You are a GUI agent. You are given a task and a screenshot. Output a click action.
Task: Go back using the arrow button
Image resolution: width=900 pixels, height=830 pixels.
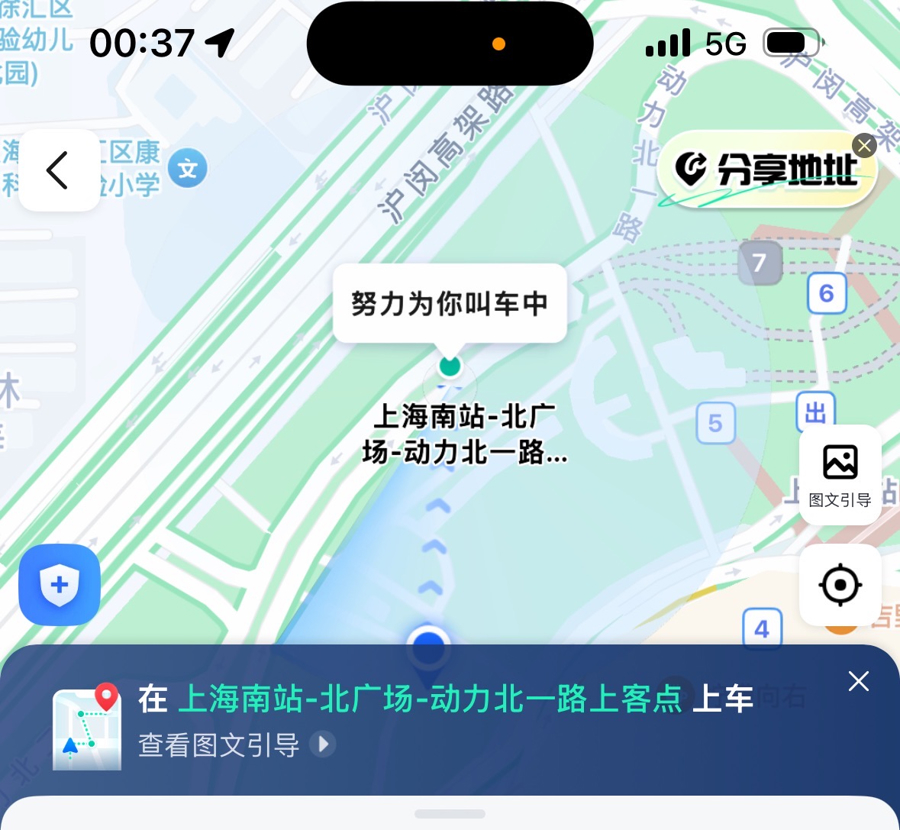(x=59, y=170)
